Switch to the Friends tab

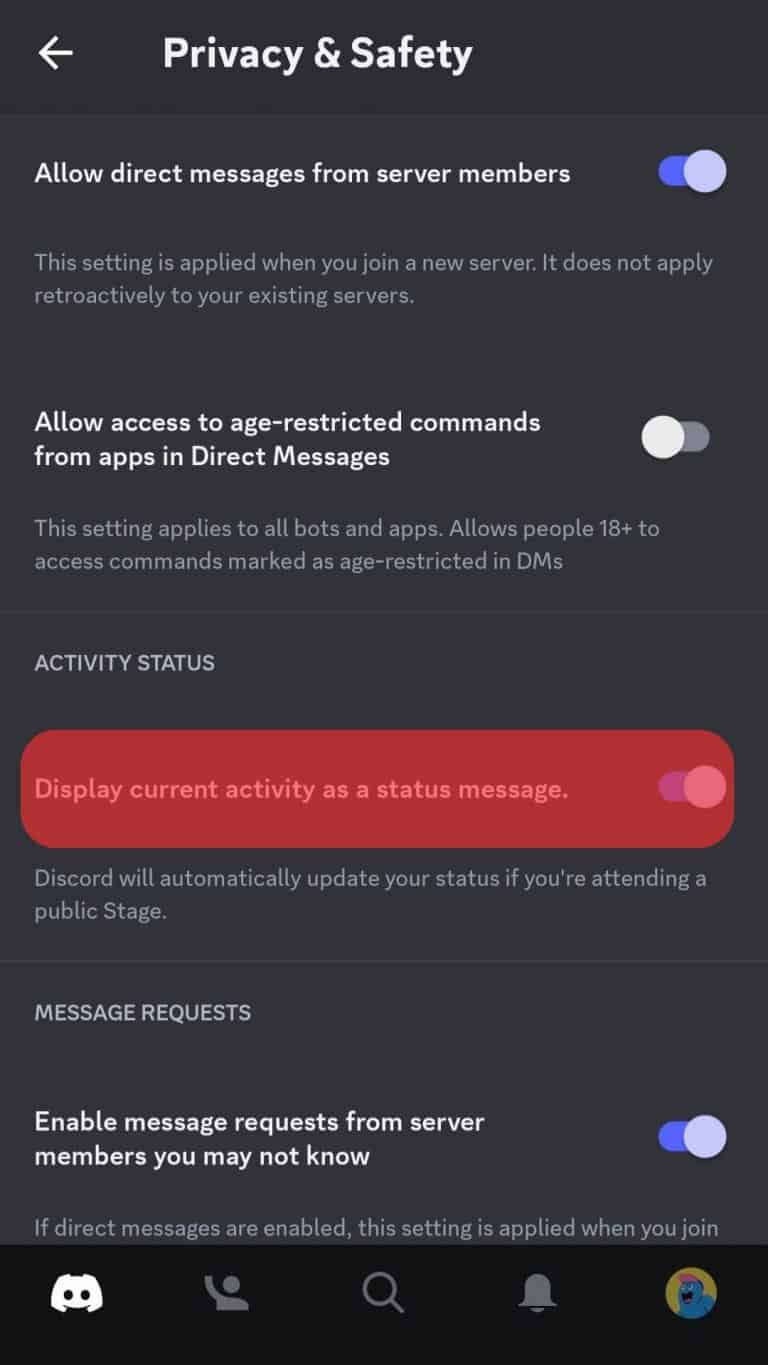pyautogui.click(x=229, y=1294)
